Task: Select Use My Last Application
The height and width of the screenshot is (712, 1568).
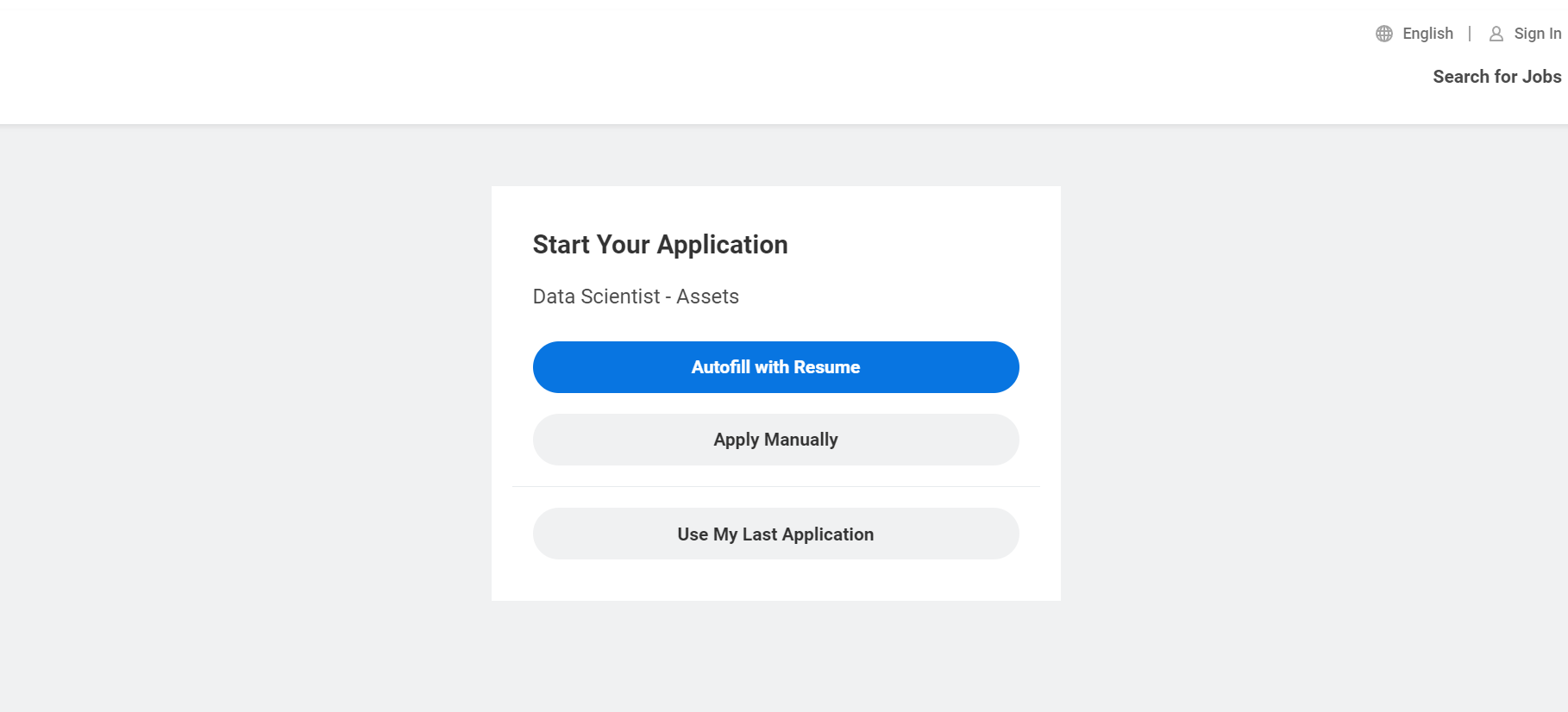Action: click(775, 534)
